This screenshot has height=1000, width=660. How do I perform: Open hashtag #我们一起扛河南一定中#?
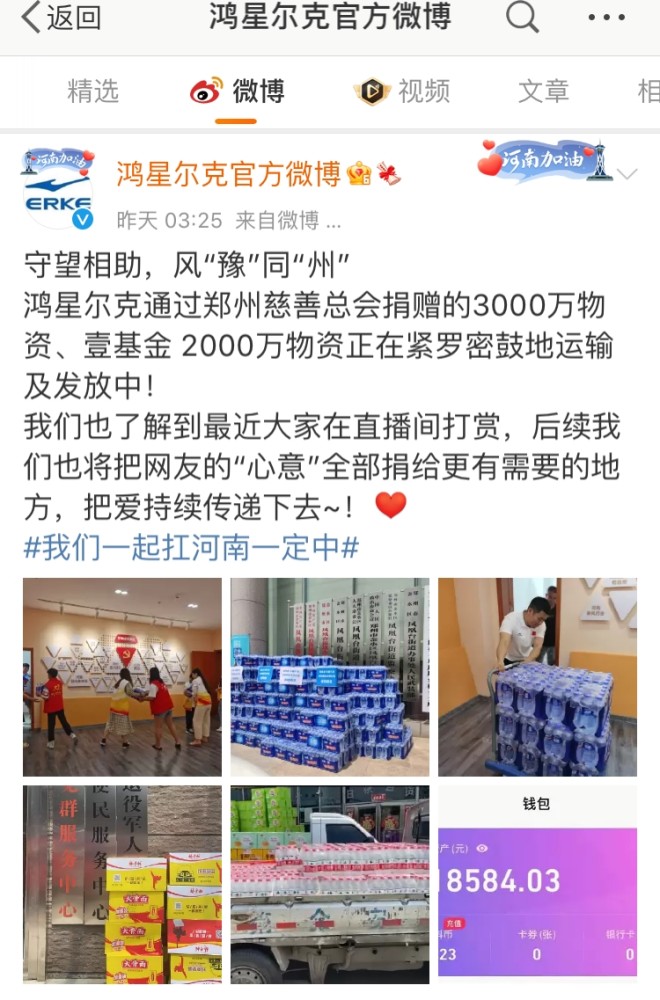click(190, 547)
